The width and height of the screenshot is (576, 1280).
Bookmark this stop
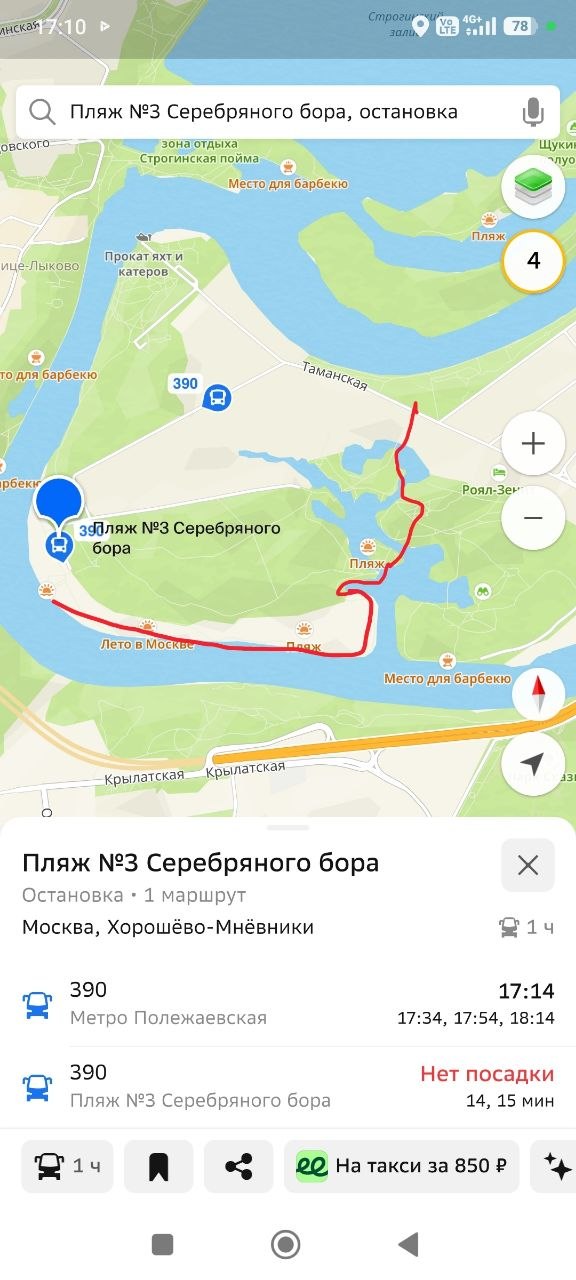[x=158, y=1166]
